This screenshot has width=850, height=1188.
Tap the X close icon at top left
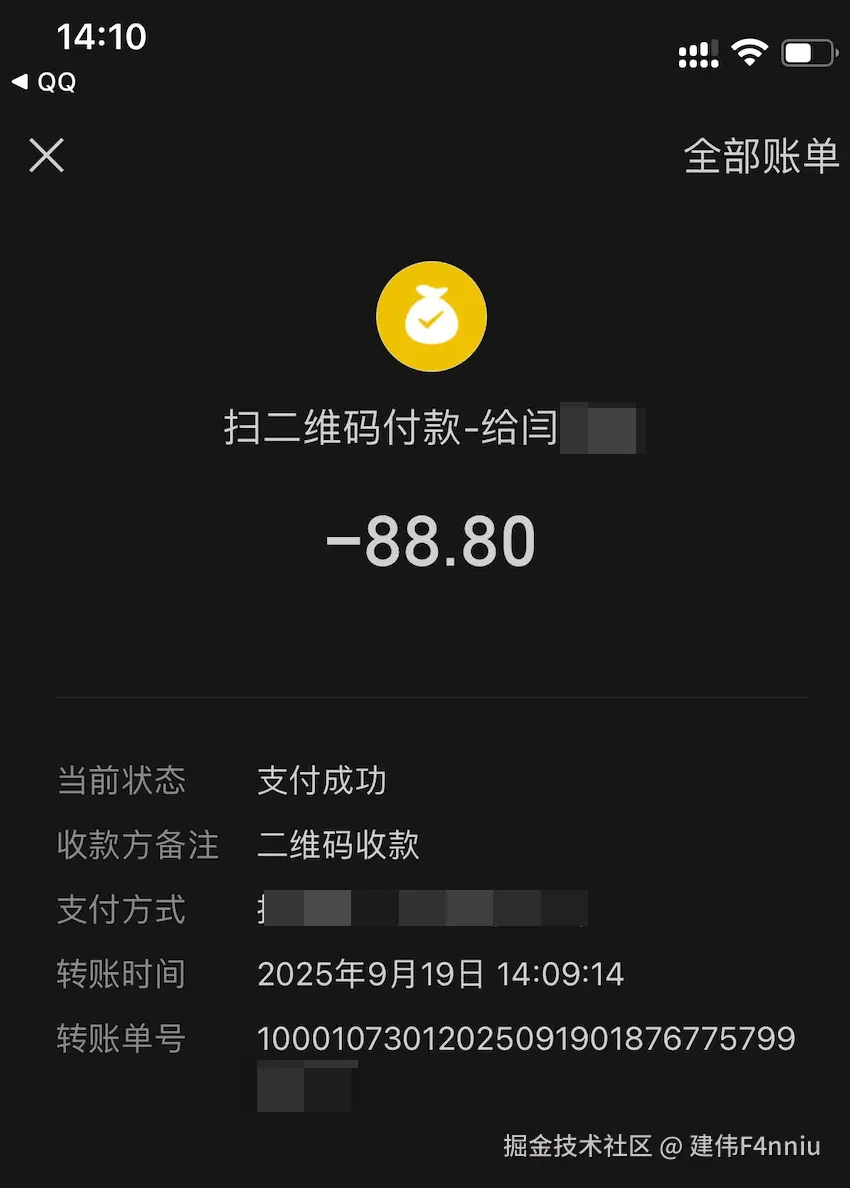pos(46,156)
